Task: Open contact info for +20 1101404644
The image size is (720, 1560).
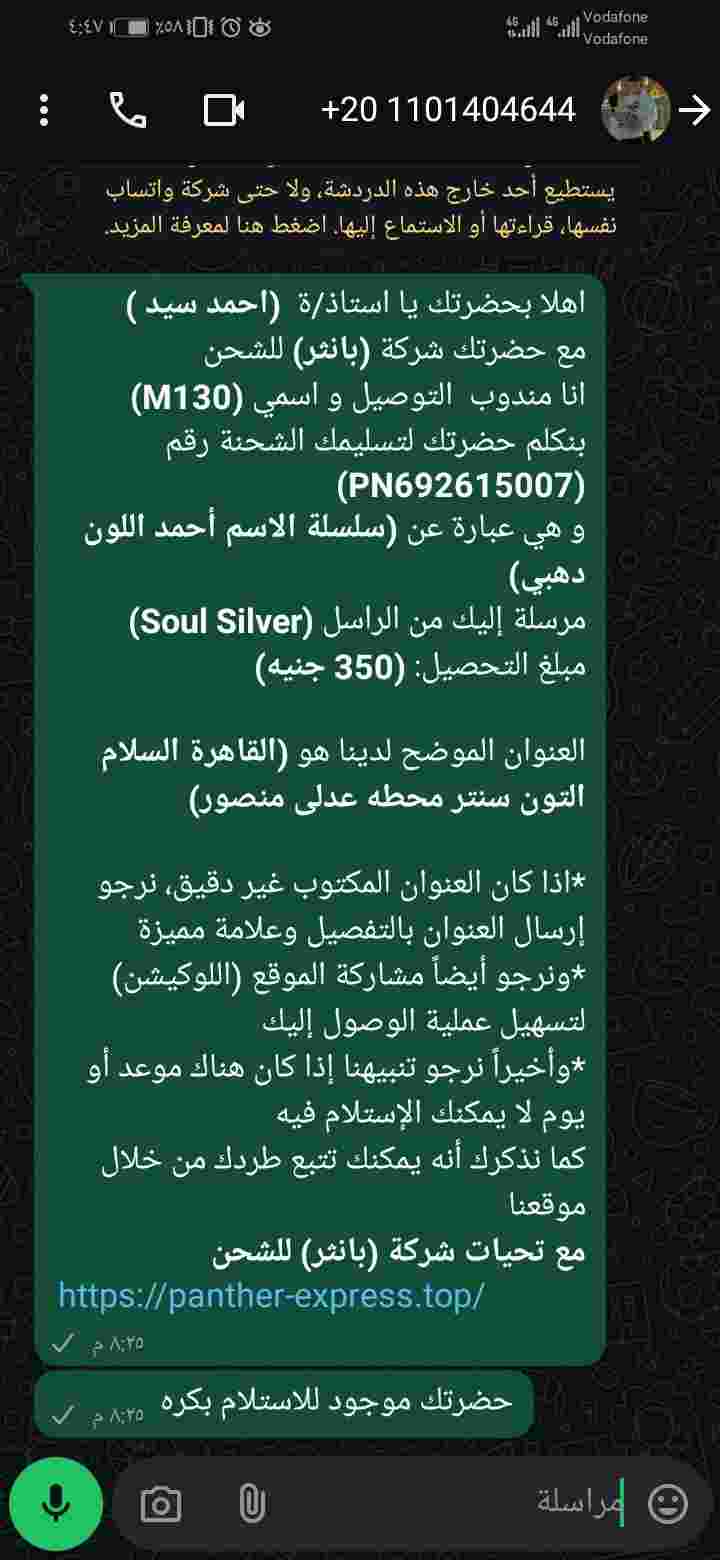Action: [449, 110]
